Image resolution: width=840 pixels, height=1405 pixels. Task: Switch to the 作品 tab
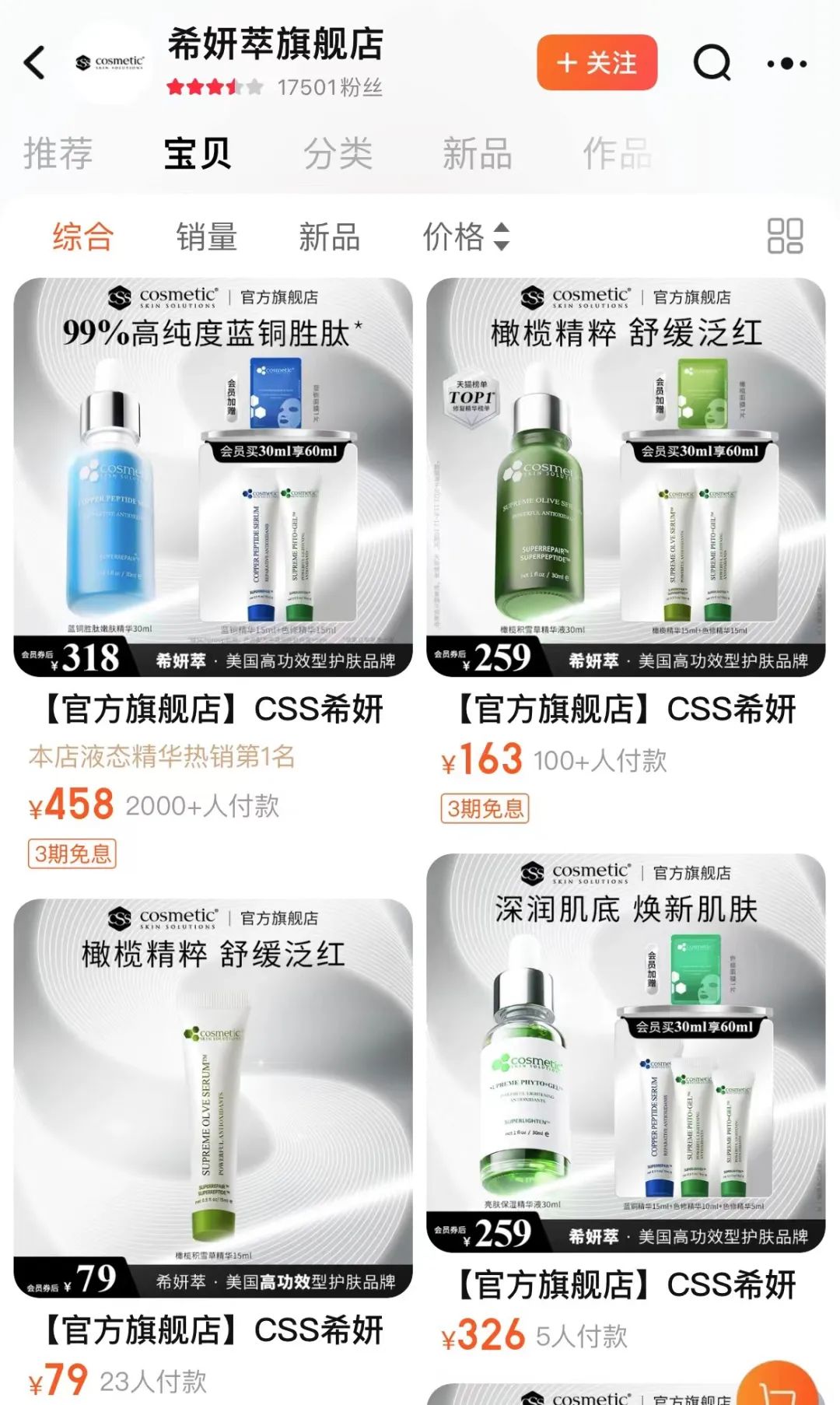click(x=617, y=153)
